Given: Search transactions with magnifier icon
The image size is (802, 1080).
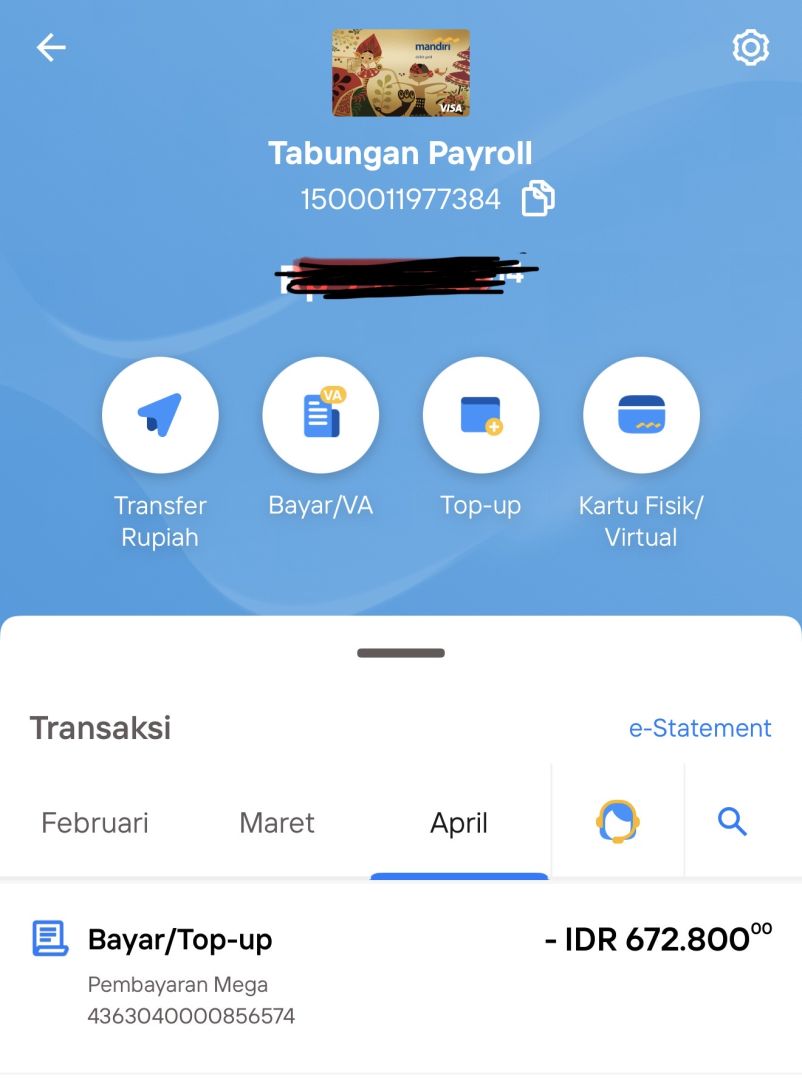Looking at the screenshot, I should click(x=733, y=822).
